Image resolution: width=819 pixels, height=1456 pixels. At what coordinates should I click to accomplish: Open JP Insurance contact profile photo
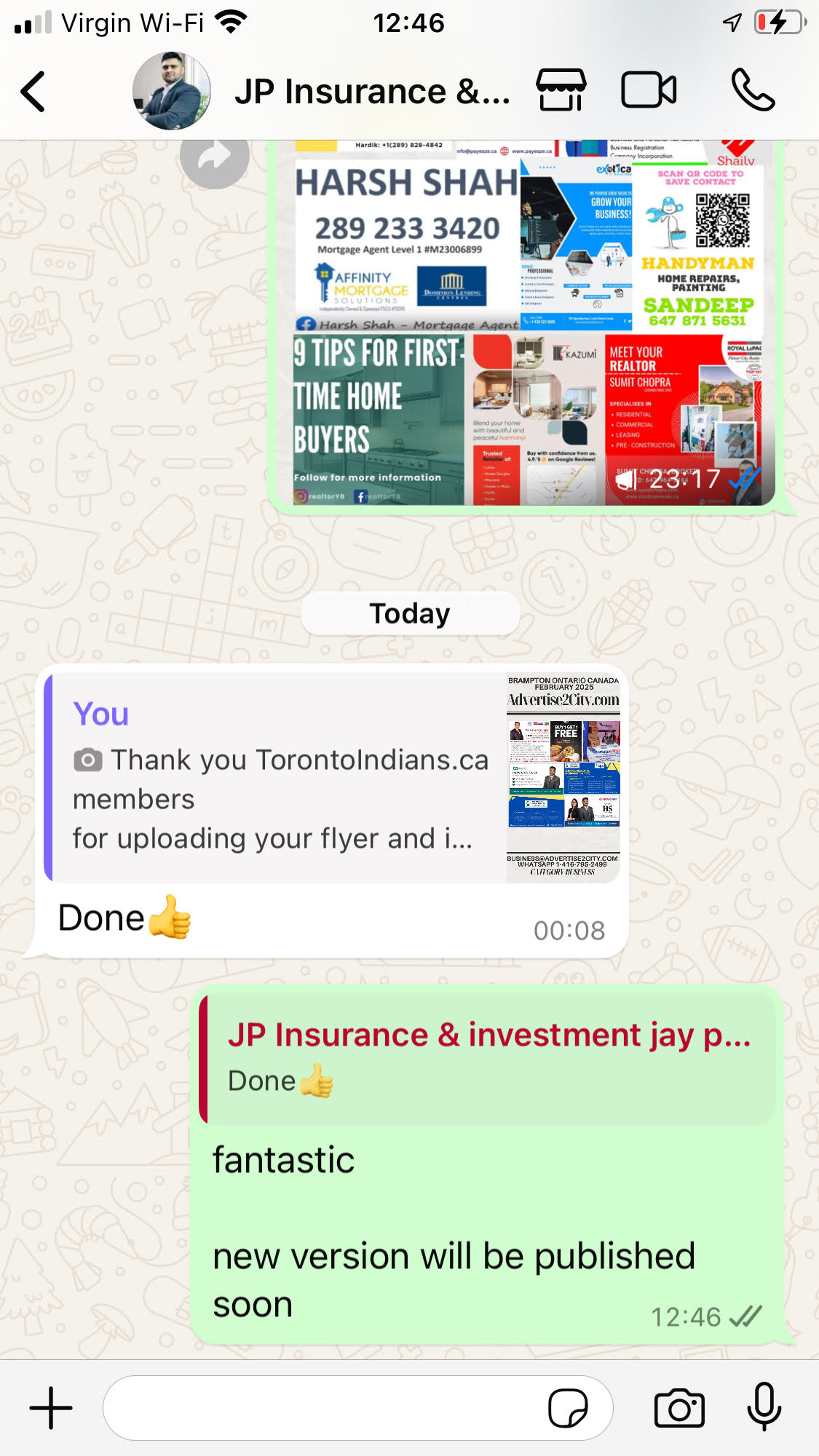pyautogui.click(x=172, y=92)
